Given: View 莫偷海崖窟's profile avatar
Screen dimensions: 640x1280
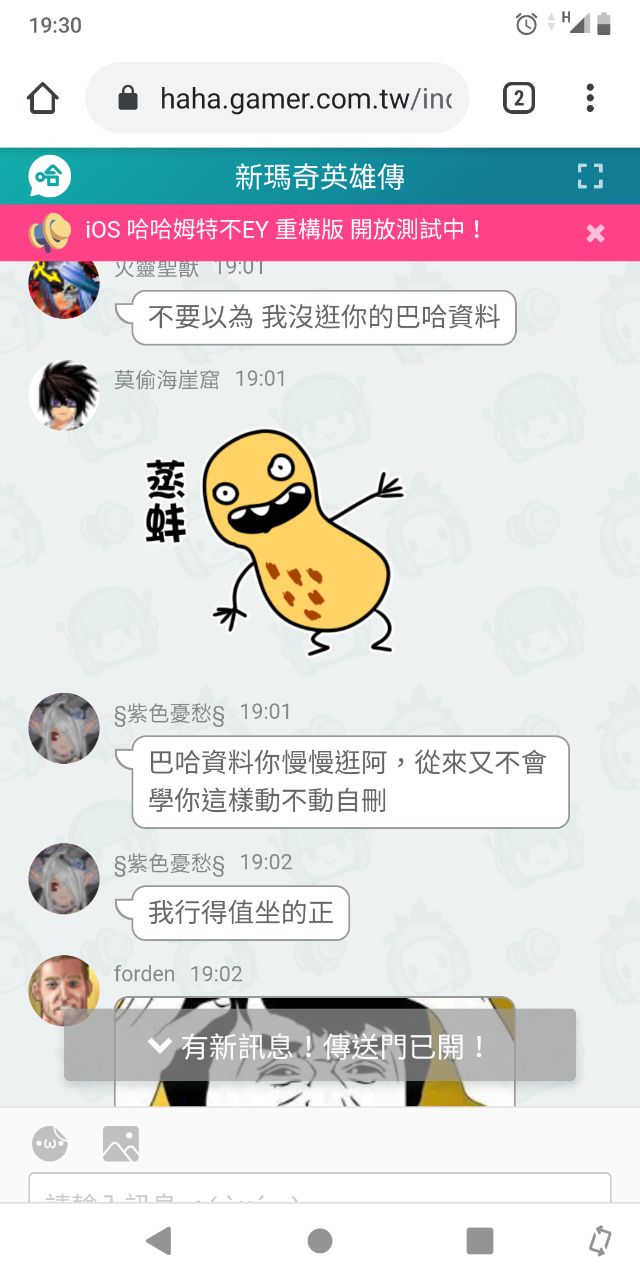Looking at the screenshot, I should pyautogui.click(x=64, y=395).
